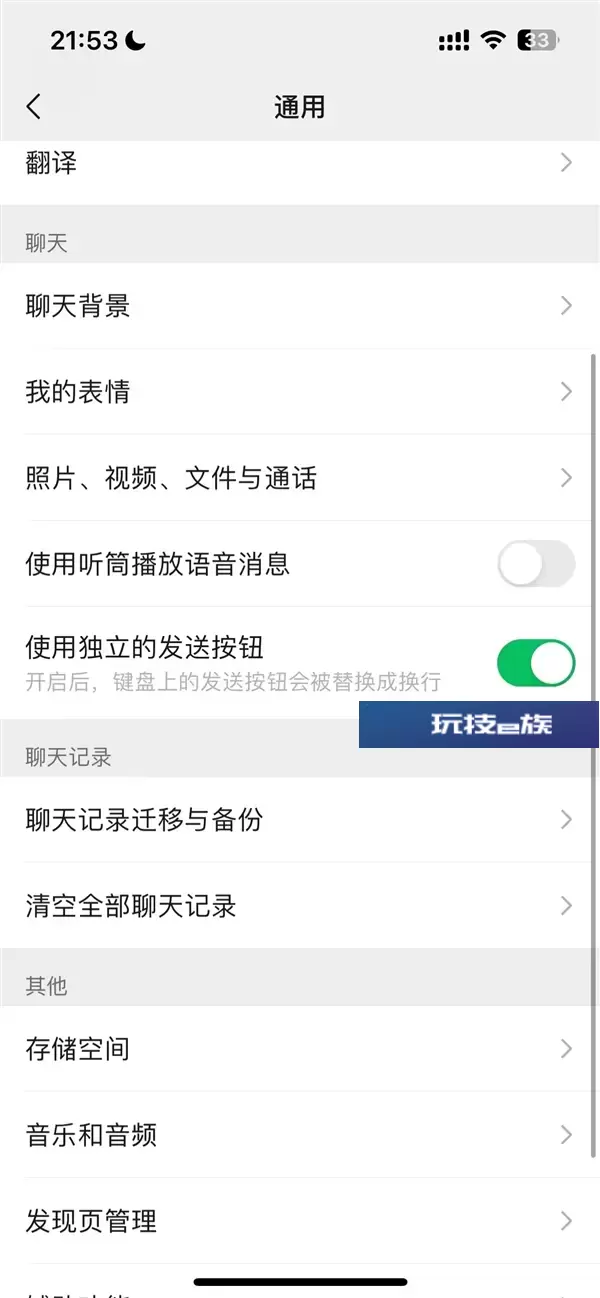Select 清空全部聊天记录

click(300, 906)
